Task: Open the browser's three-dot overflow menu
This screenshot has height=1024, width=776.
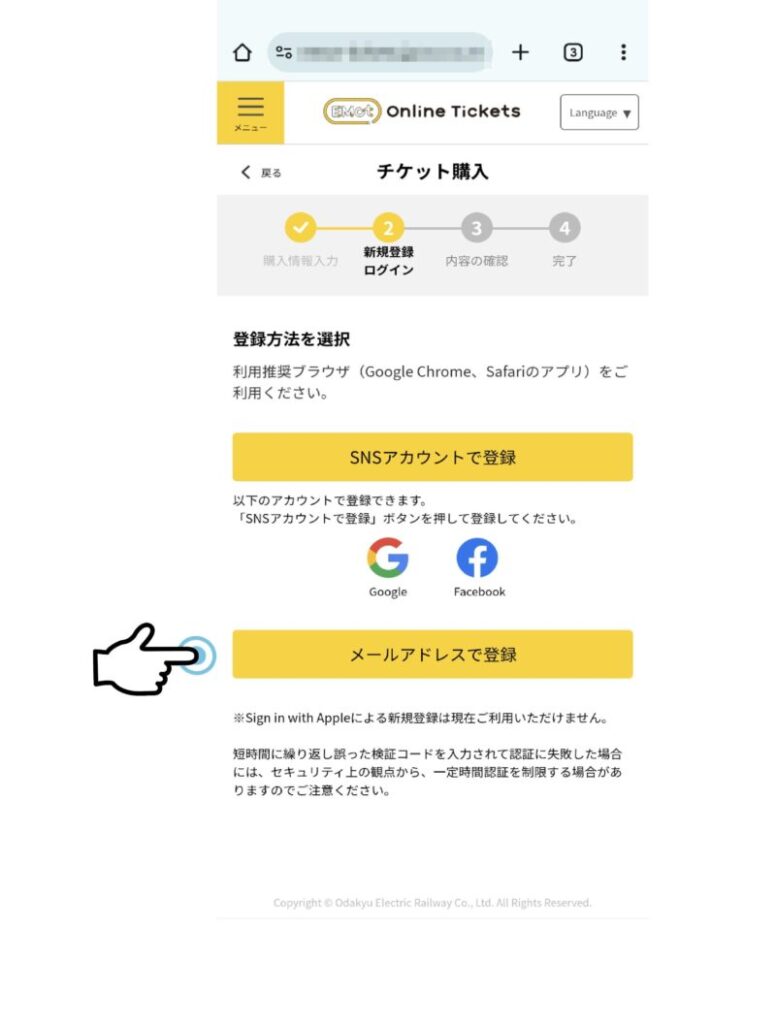Action: 623,53
